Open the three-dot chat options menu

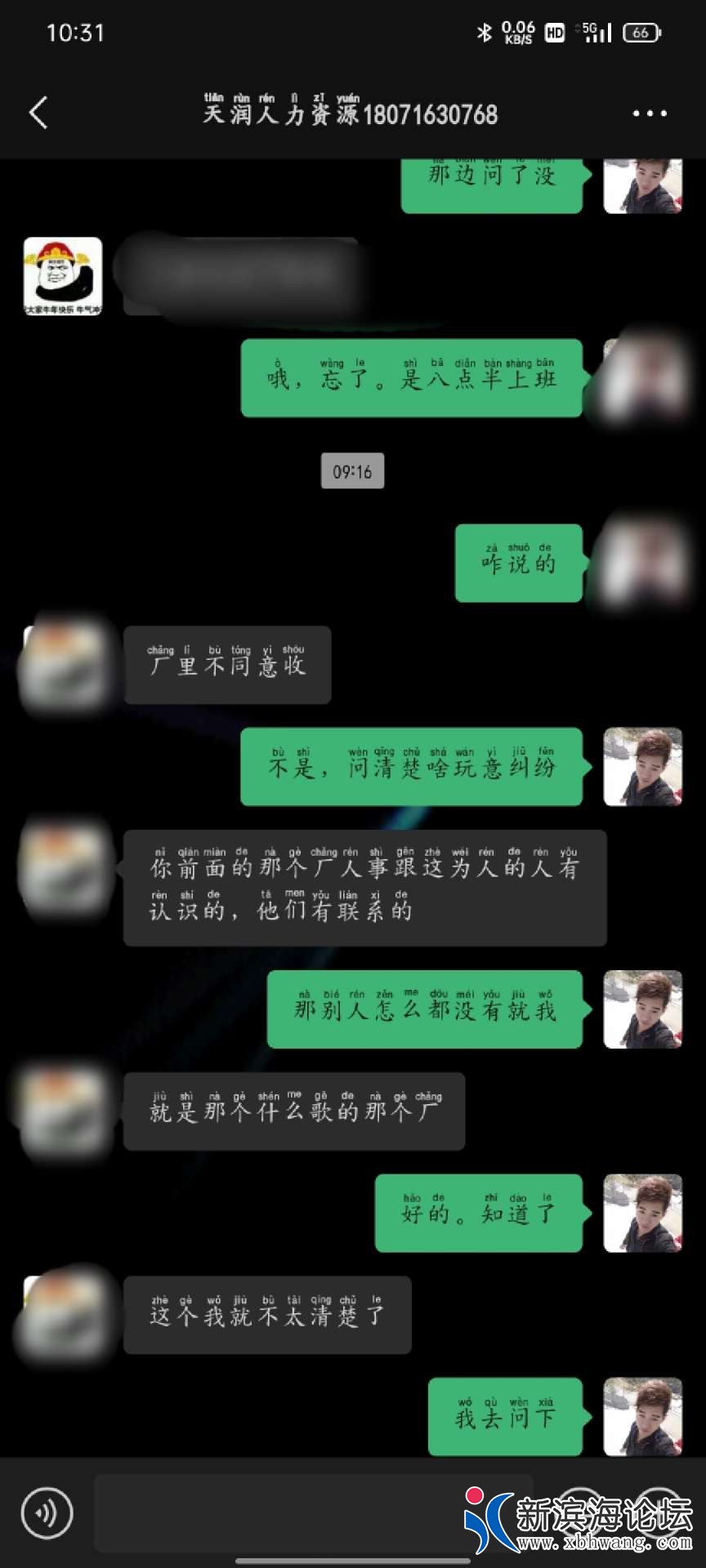point(650,114)
